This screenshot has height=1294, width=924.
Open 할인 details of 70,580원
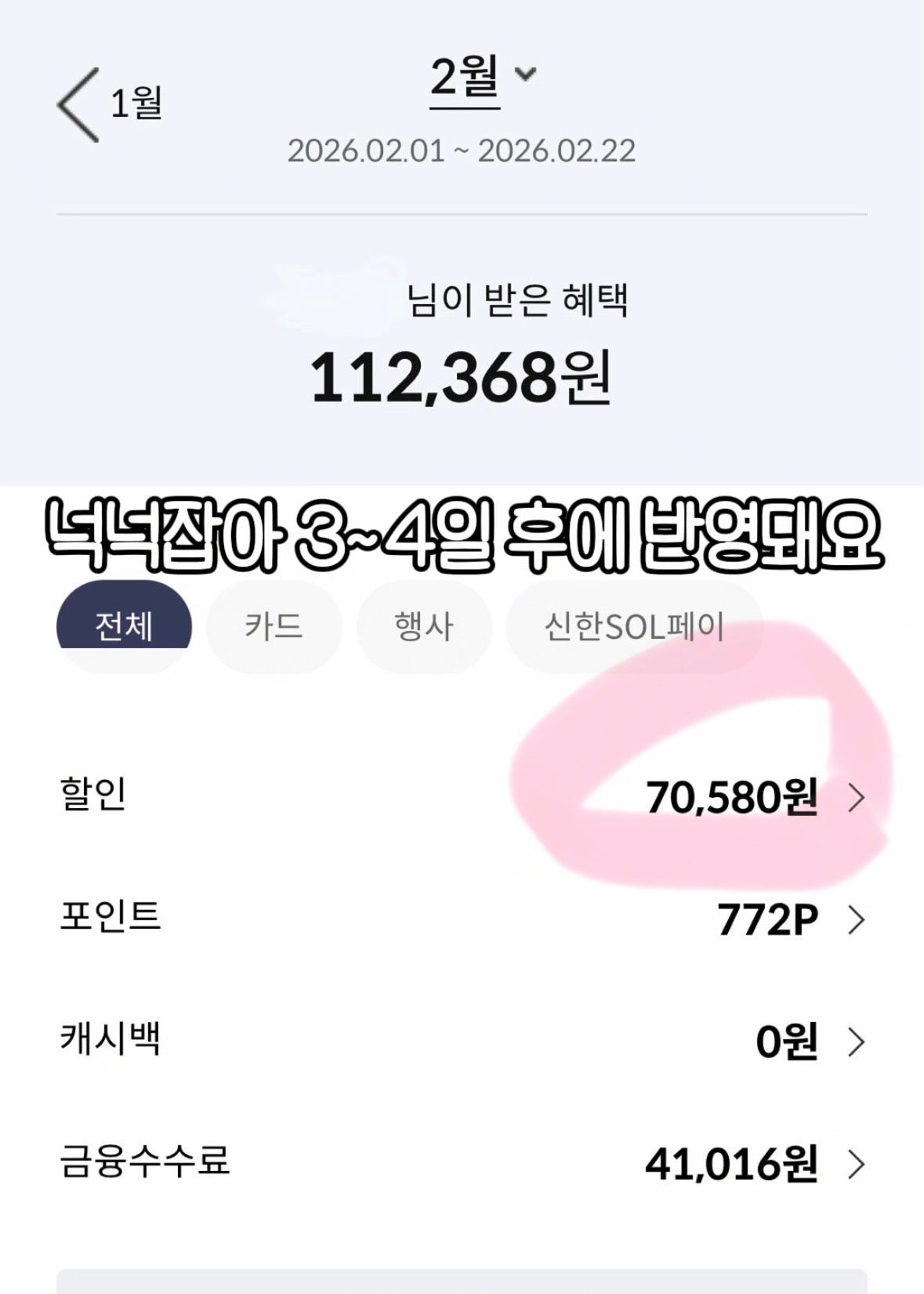tap(752, 797)
